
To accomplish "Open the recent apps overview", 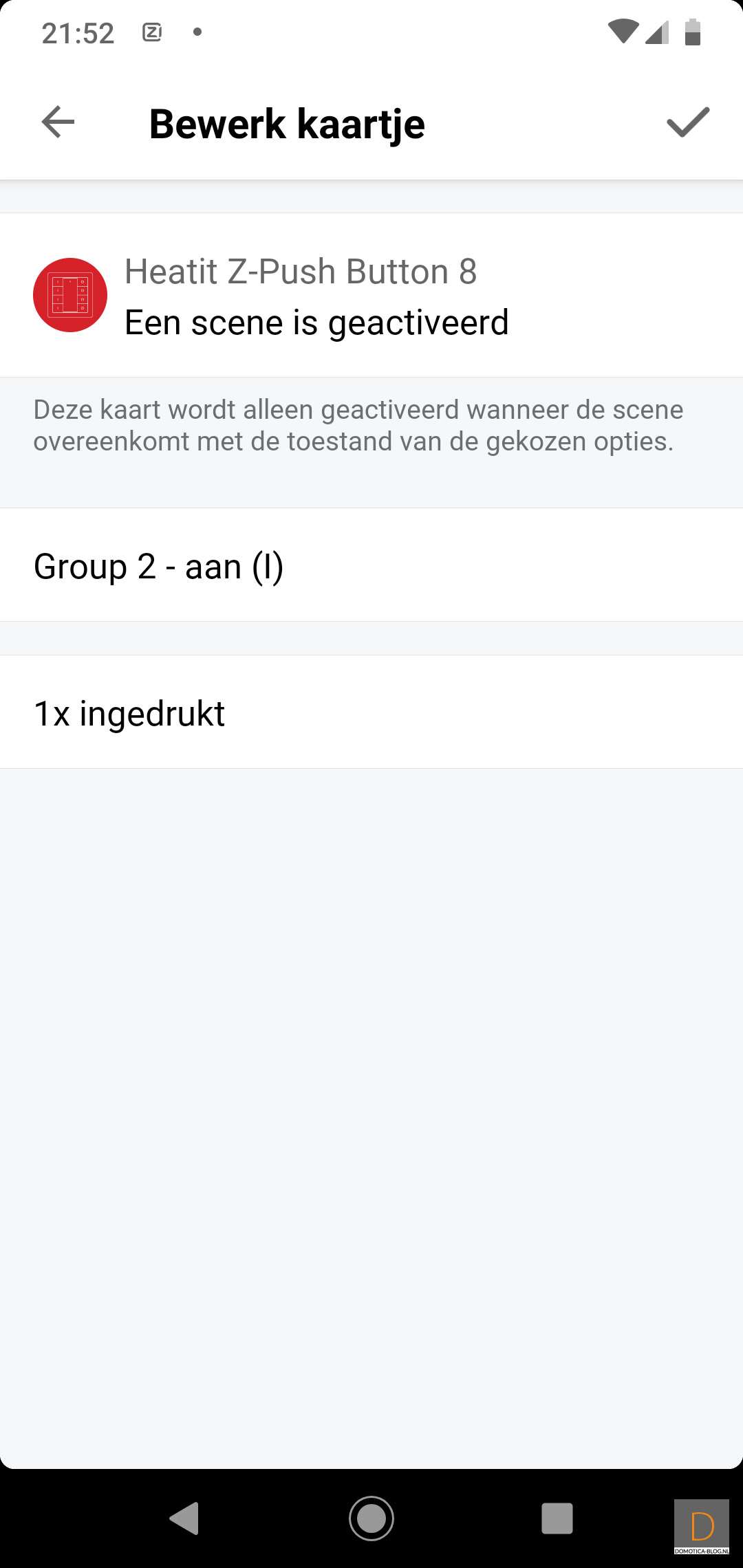I will tap(557, 1518).
